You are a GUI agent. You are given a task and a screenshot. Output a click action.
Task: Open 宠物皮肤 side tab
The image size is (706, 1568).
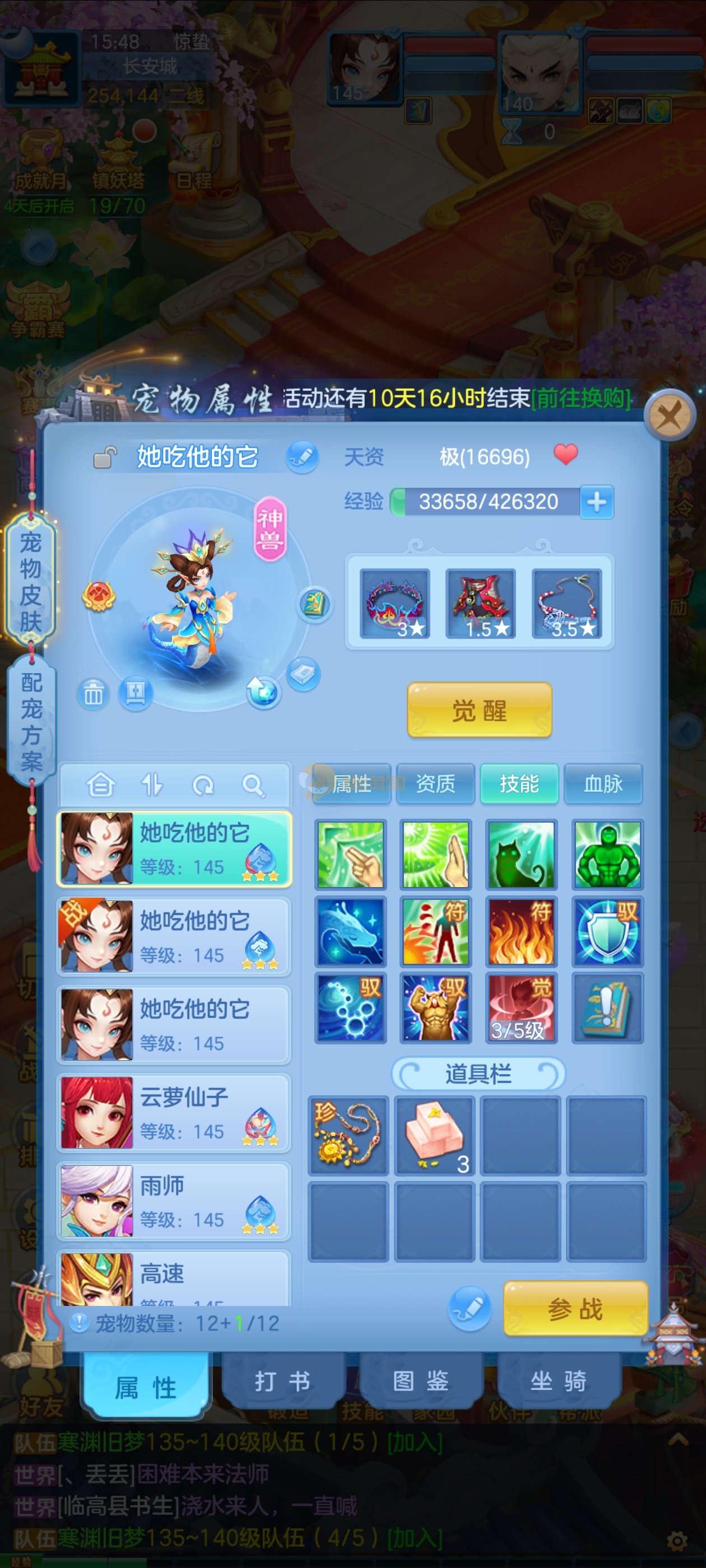pyautogui.click(x=30, y=581)
